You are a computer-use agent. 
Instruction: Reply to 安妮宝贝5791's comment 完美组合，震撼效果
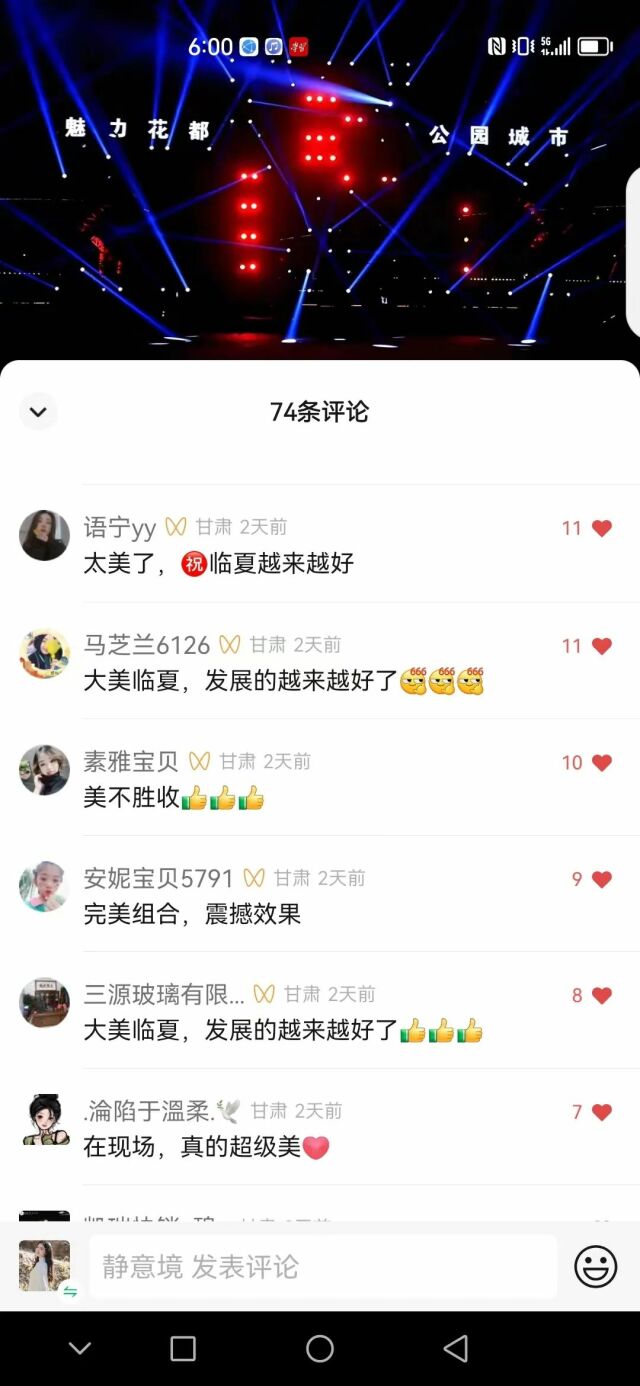pos(192,914)
